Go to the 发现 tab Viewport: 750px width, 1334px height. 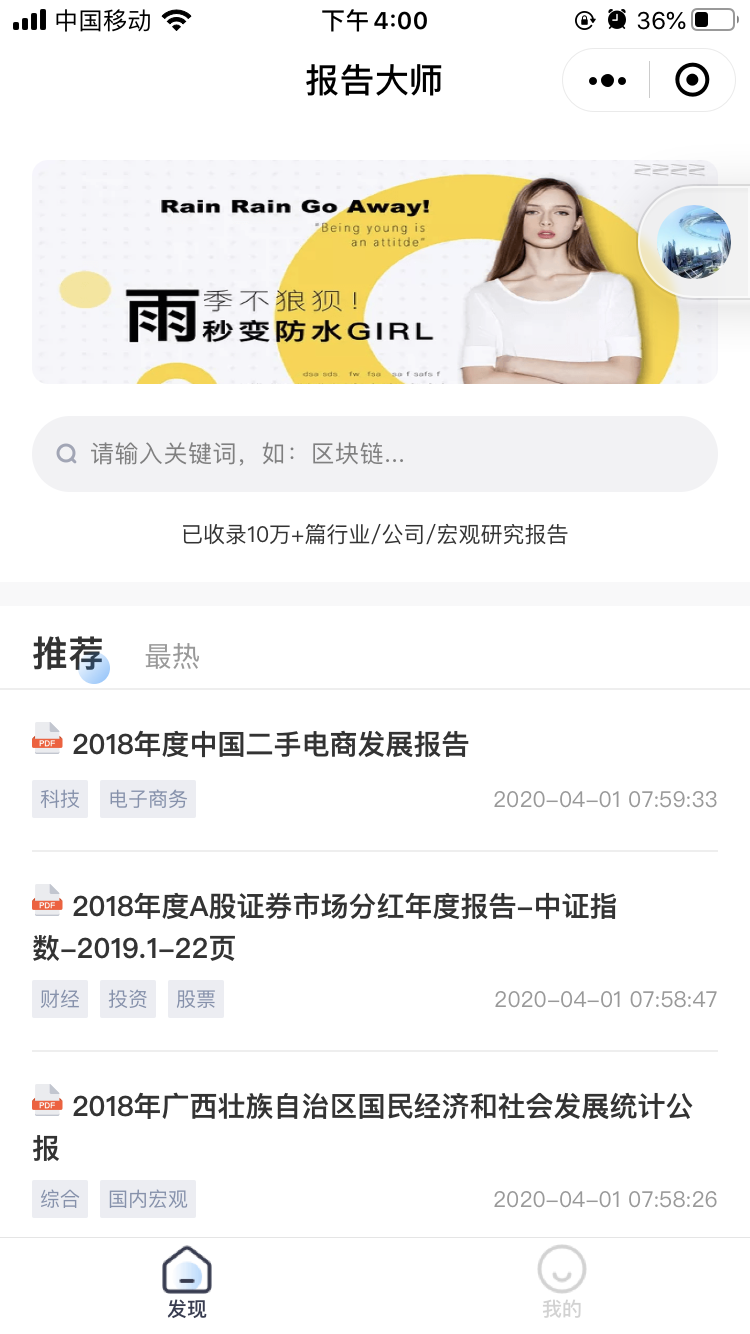(x=187, y=1282)
